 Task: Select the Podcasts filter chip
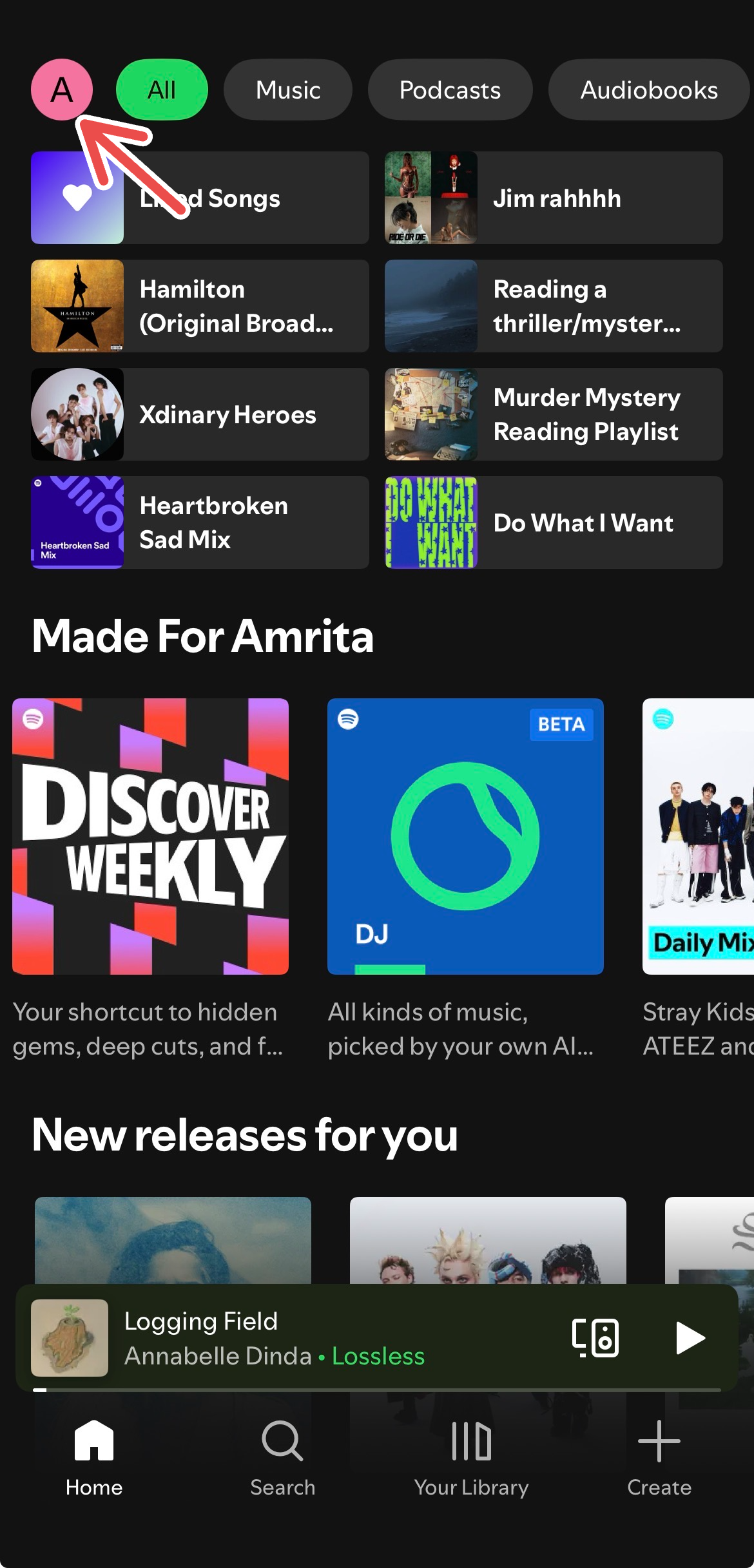click(x=450, y=90)
